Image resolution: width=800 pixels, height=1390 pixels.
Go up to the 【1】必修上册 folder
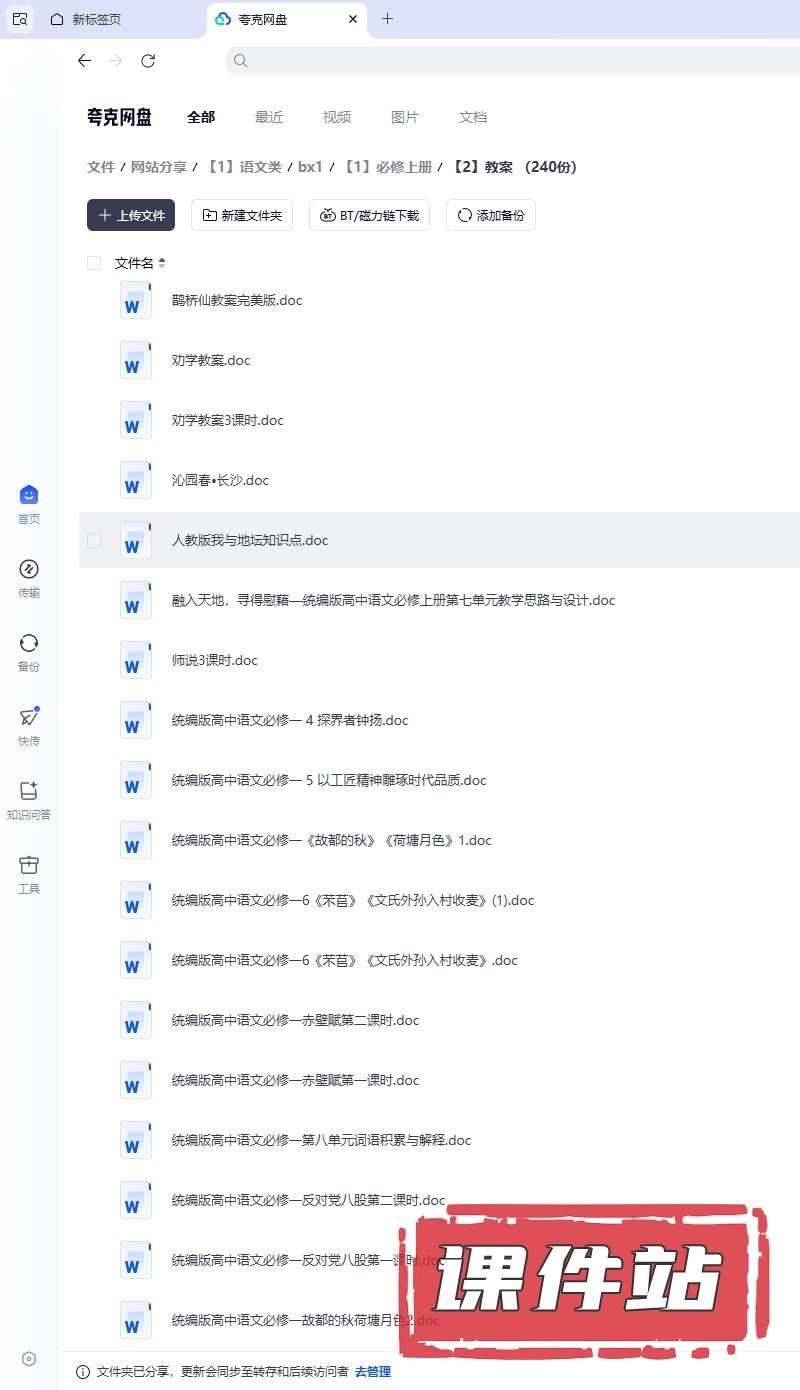click(x=388, y=167)
